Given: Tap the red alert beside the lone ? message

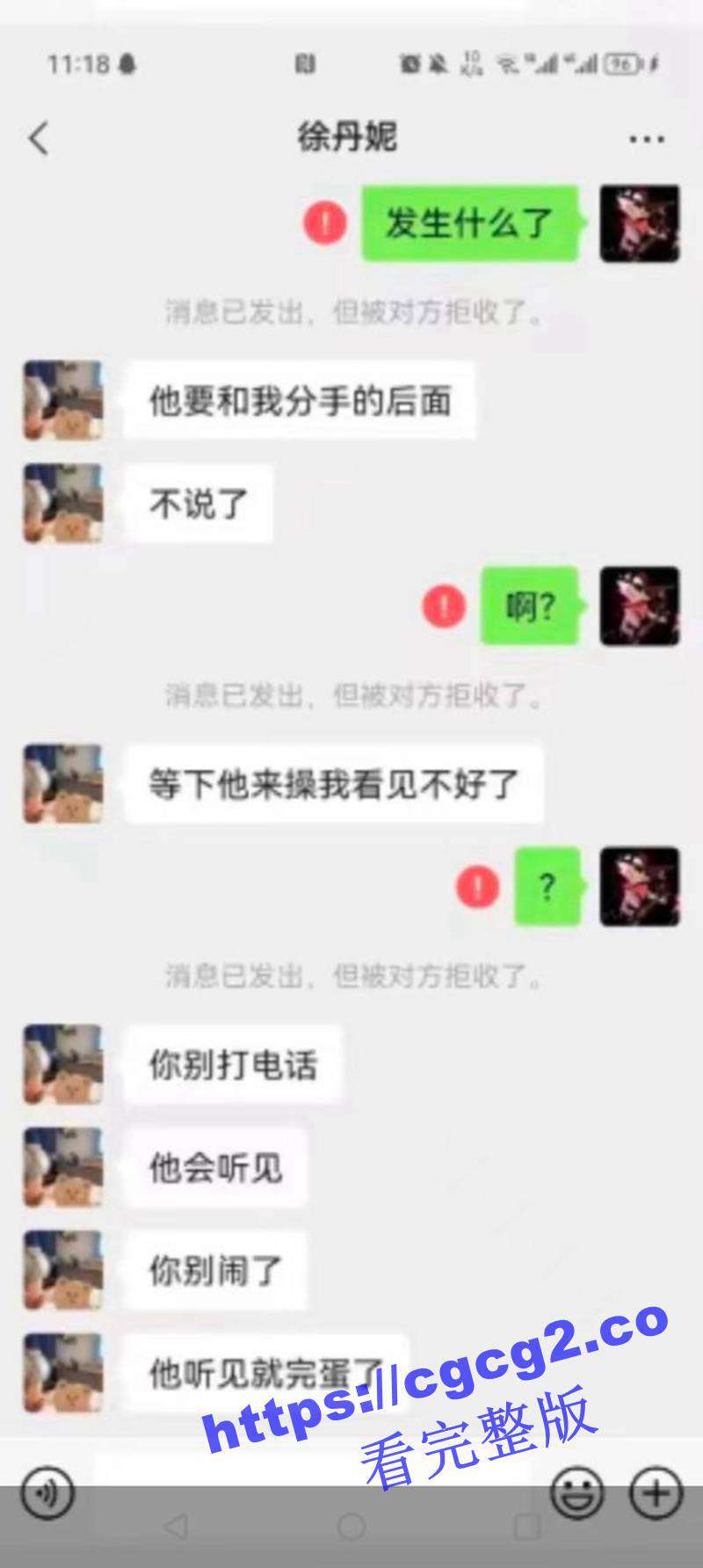Looking at the screenshot, I should pos(477,886).
